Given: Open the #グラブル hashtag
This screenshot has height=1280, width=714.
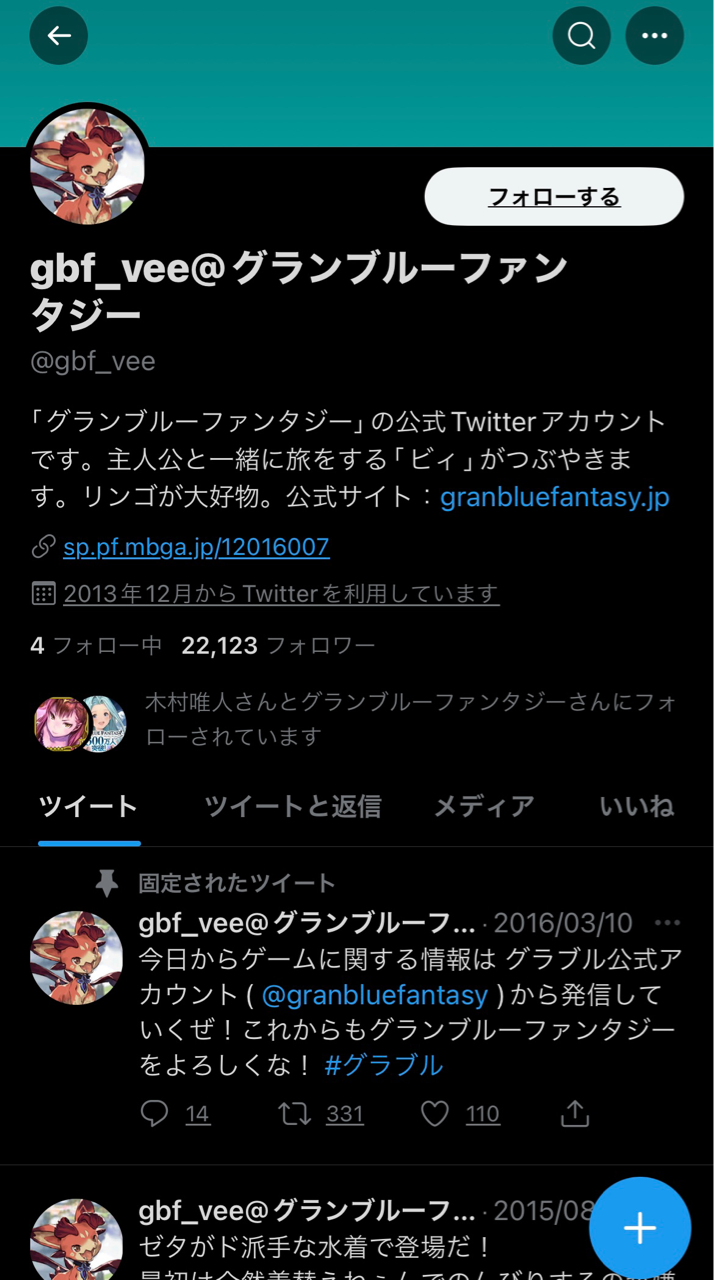Looking at the screenshot, I should tap(383, 1065).
